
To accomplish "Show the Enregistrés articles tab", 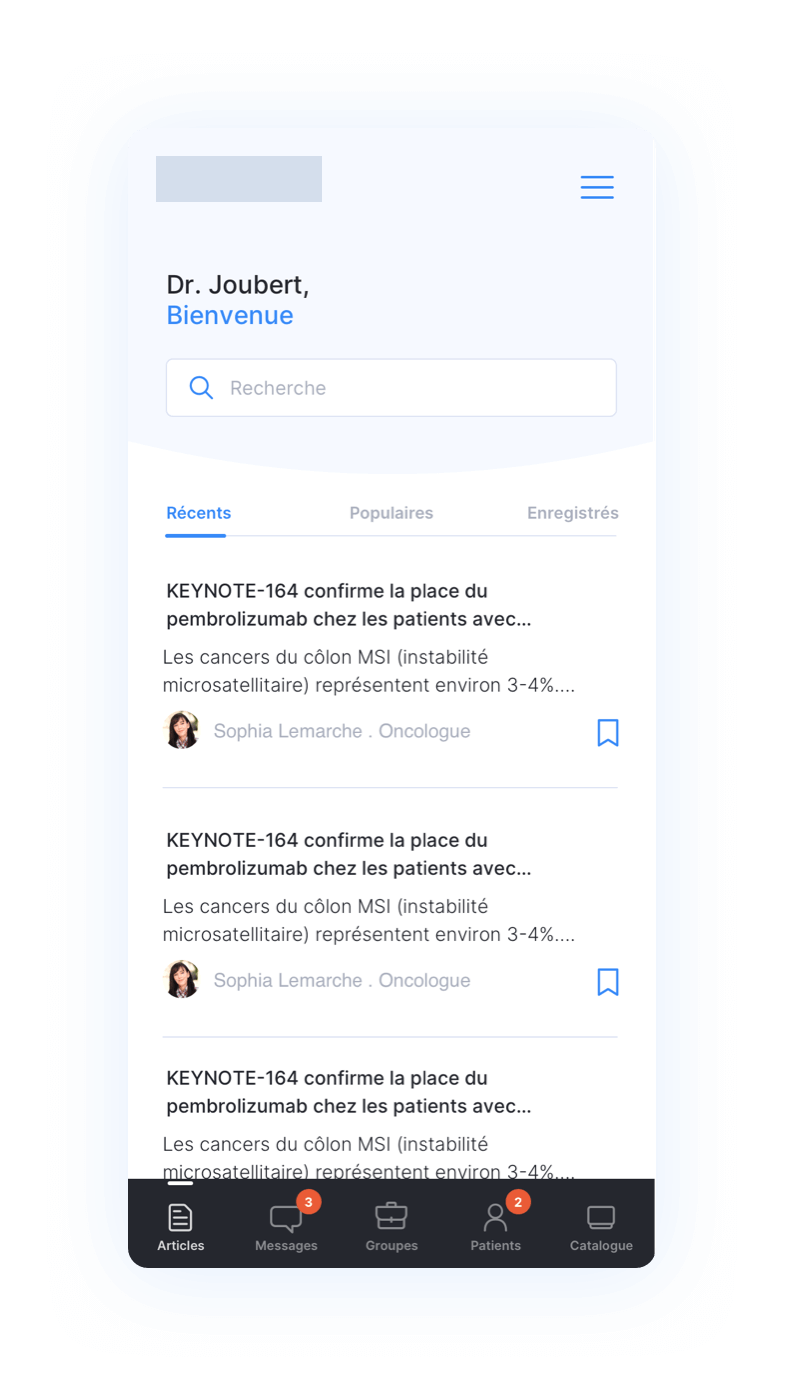I will 572,513.
